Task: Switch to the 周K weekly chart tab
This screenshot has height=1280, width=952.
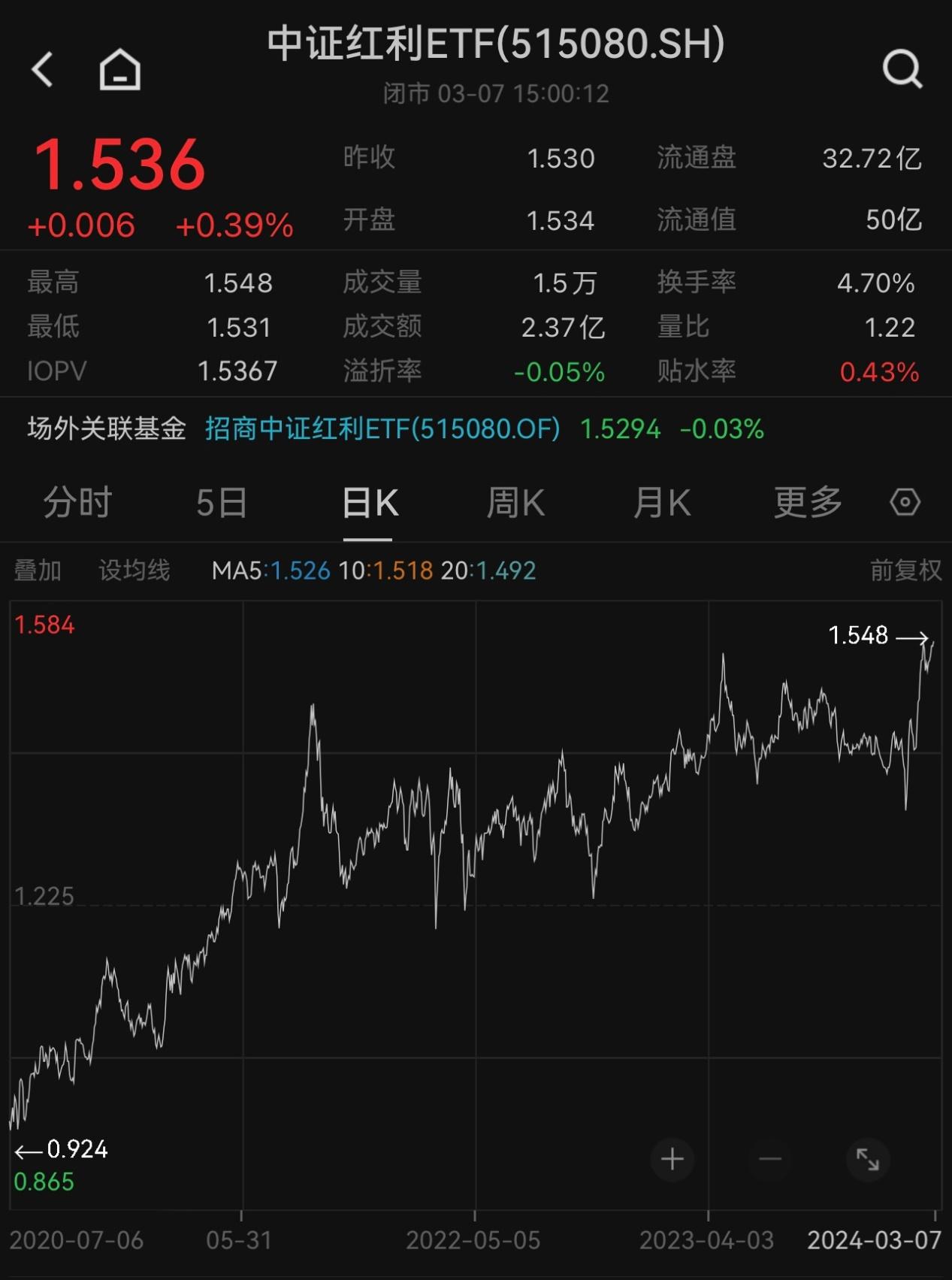Action: 515,503
